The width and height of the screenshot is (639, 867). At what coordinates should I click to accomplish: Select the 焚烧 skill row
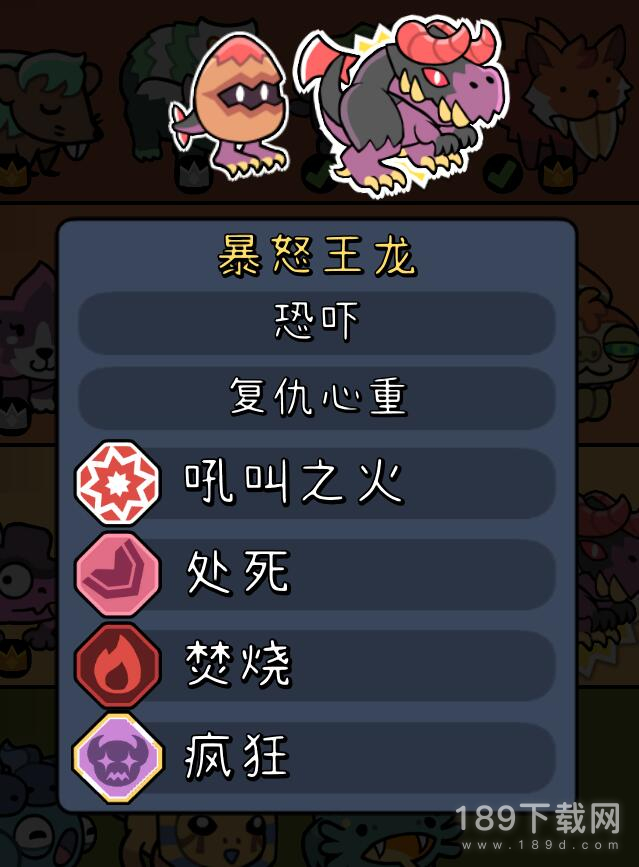[x=316, y=665]
